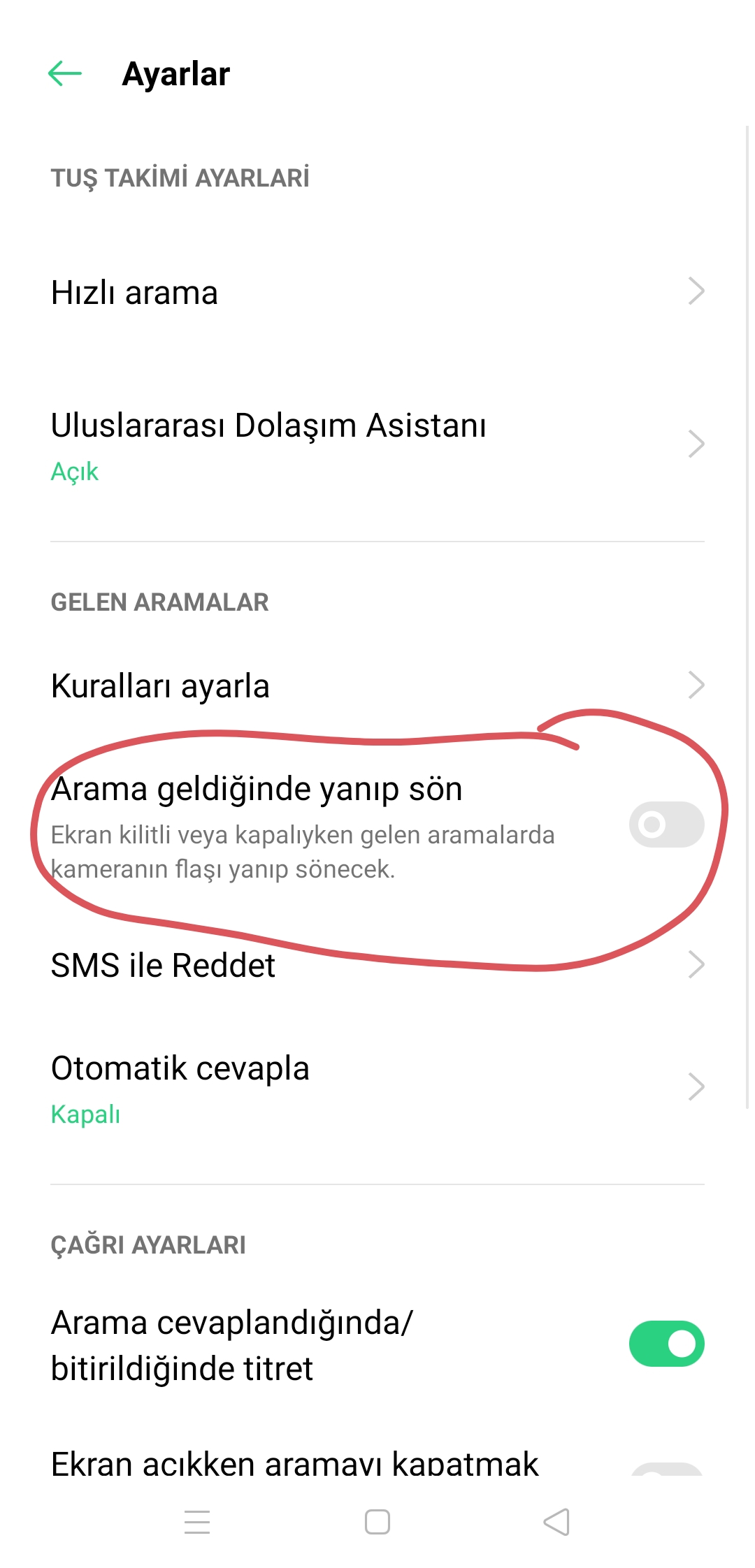Tap the system home button

(377, 1522)
